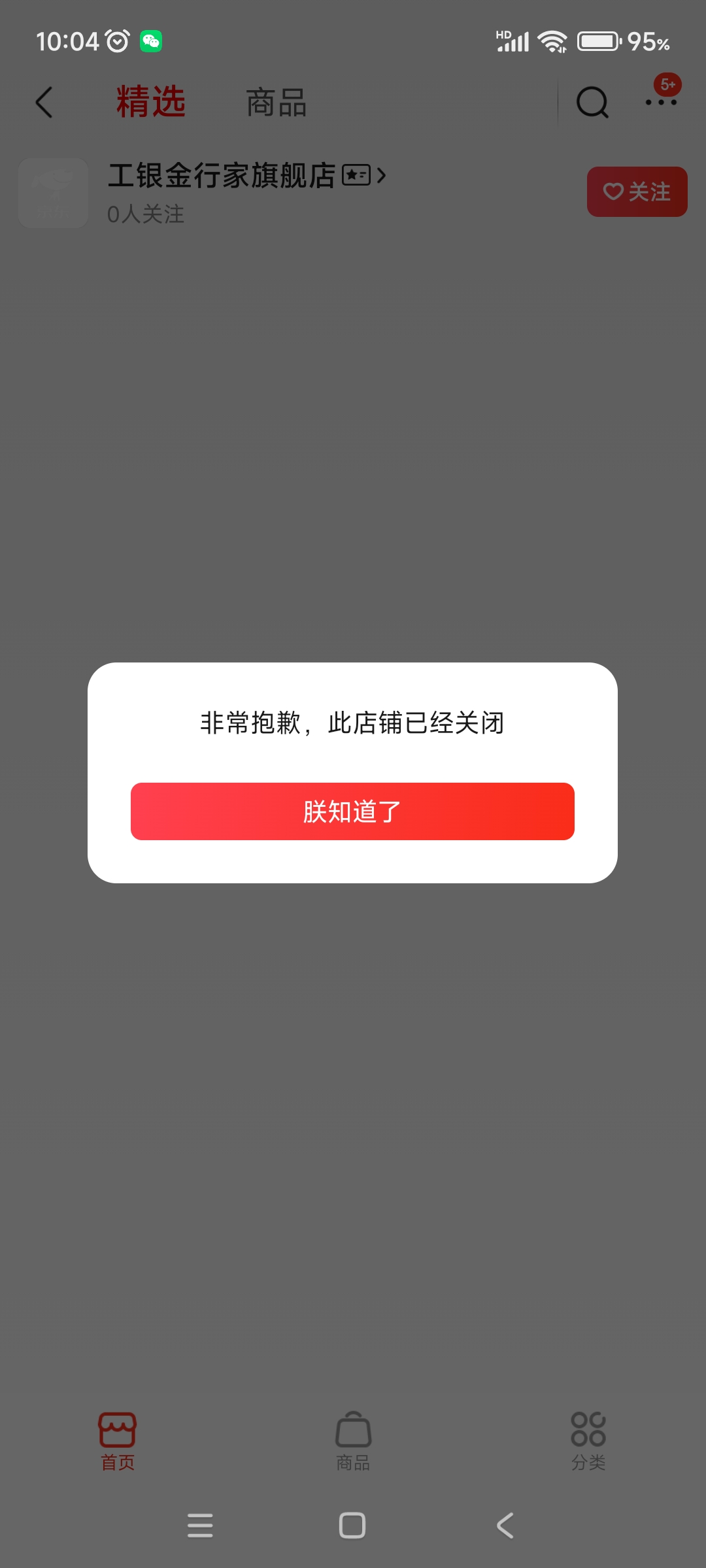This screenshot has height=1568, width=706.
Task: Go back using the top-left arrow
Action: click(x=44, y=103)
